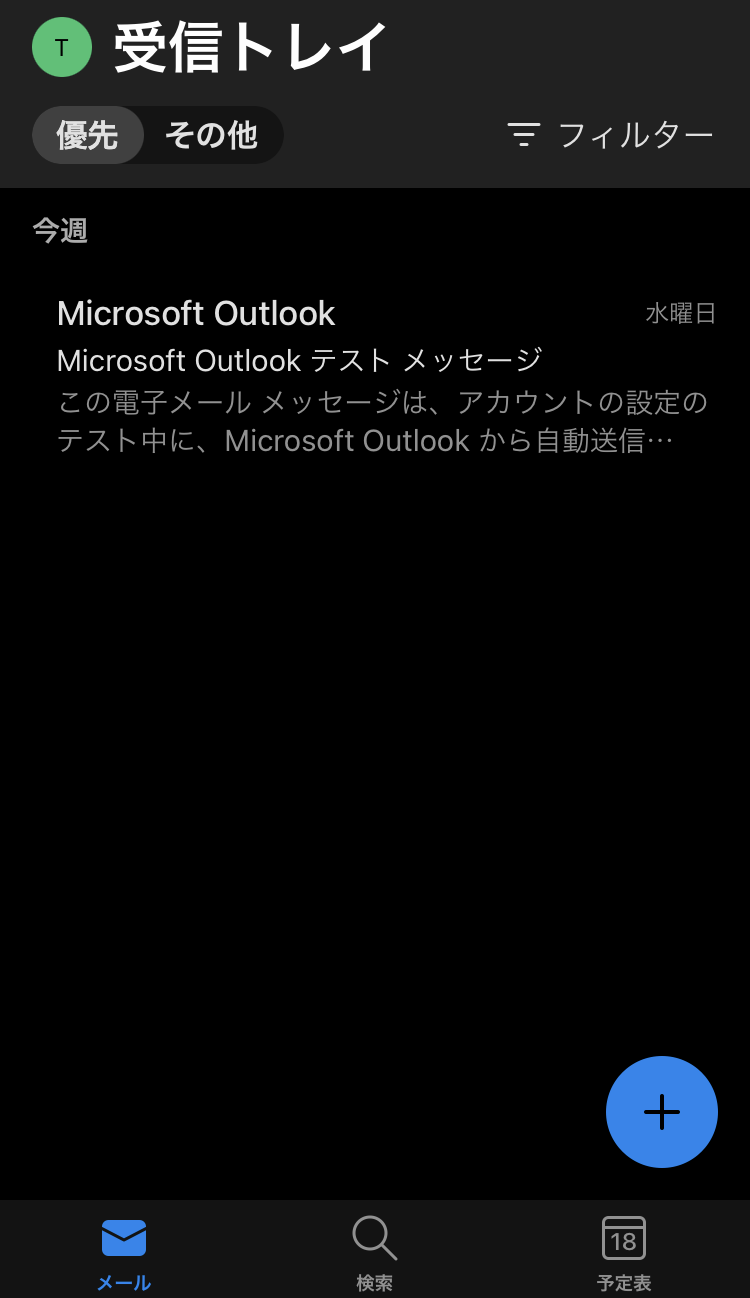Open the 予定表 calendar tab
Screen dimensions: 750x1298
624,1252
